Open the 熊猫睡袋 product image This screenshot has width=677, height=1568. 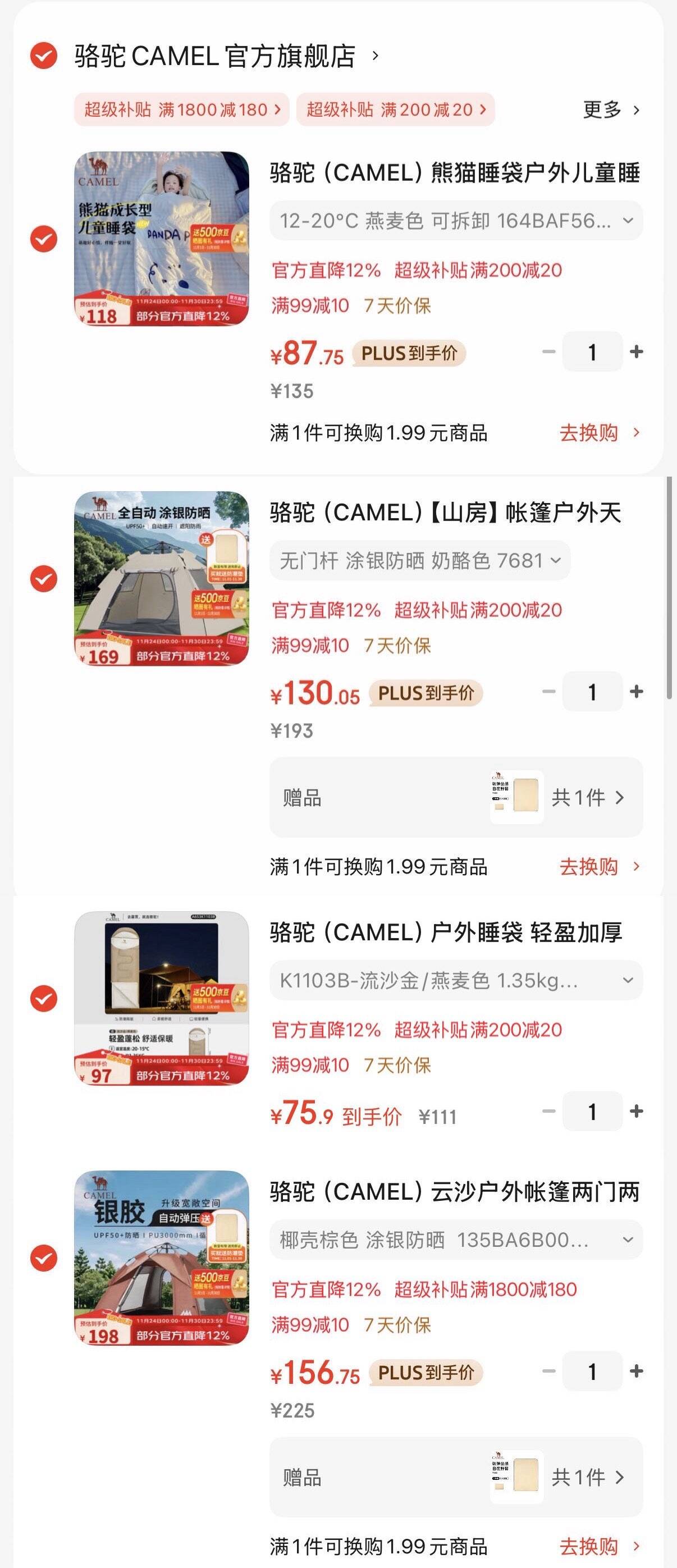coord(161,239)
